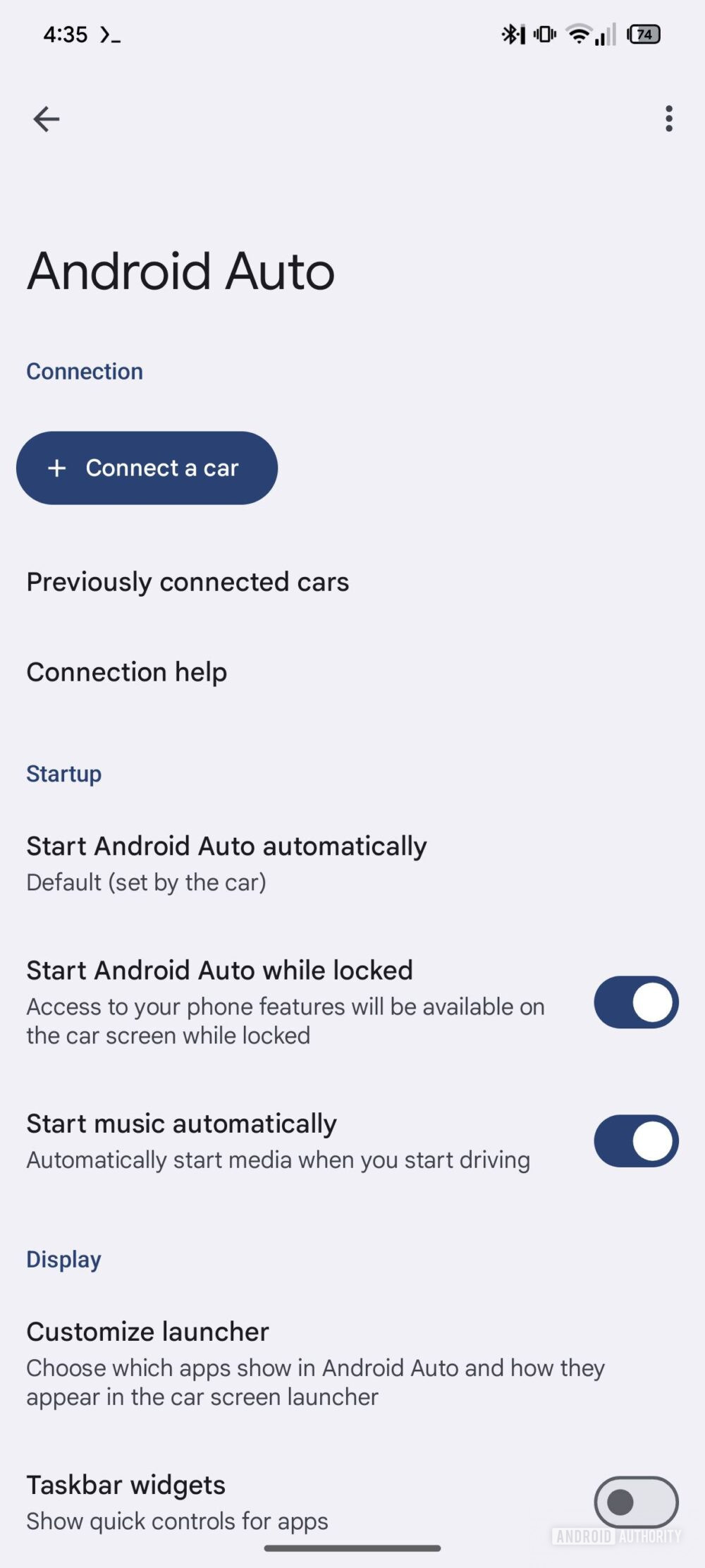Open Connection help
This screenshot has height=1568, width=705.
click(126, 671)
